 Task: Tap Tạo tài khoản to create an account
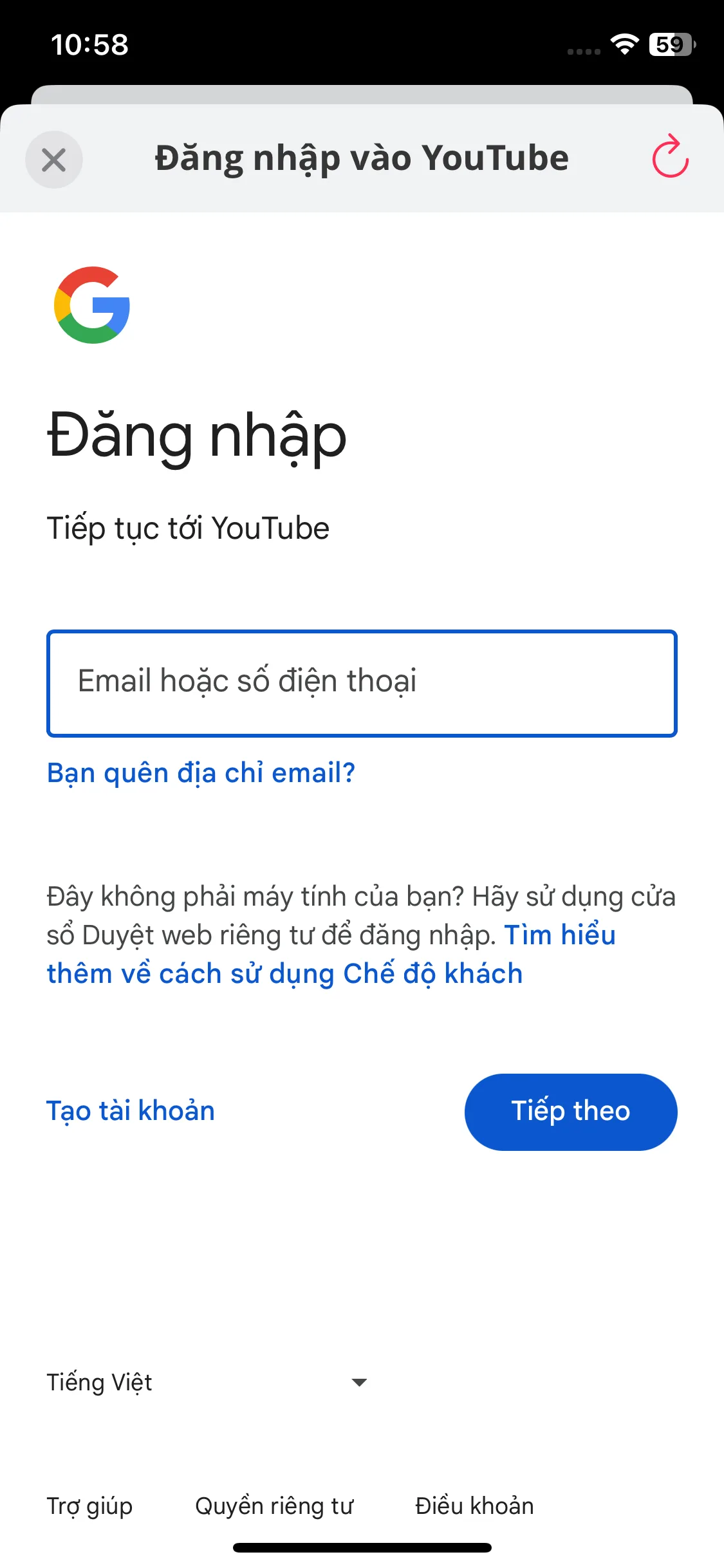tap(131, 1112)
